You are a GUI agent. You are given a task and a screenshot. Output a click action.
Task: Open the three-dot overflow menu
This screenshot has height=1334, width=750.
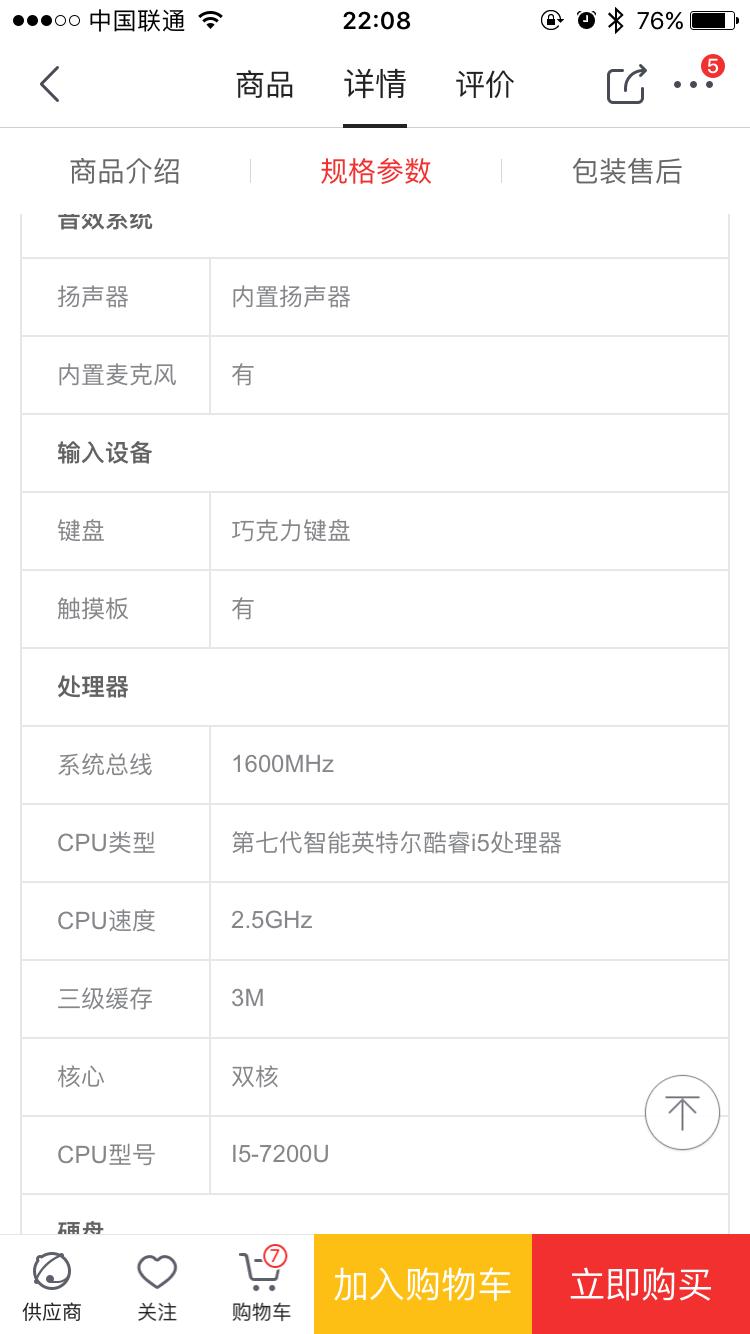(694, 84)
